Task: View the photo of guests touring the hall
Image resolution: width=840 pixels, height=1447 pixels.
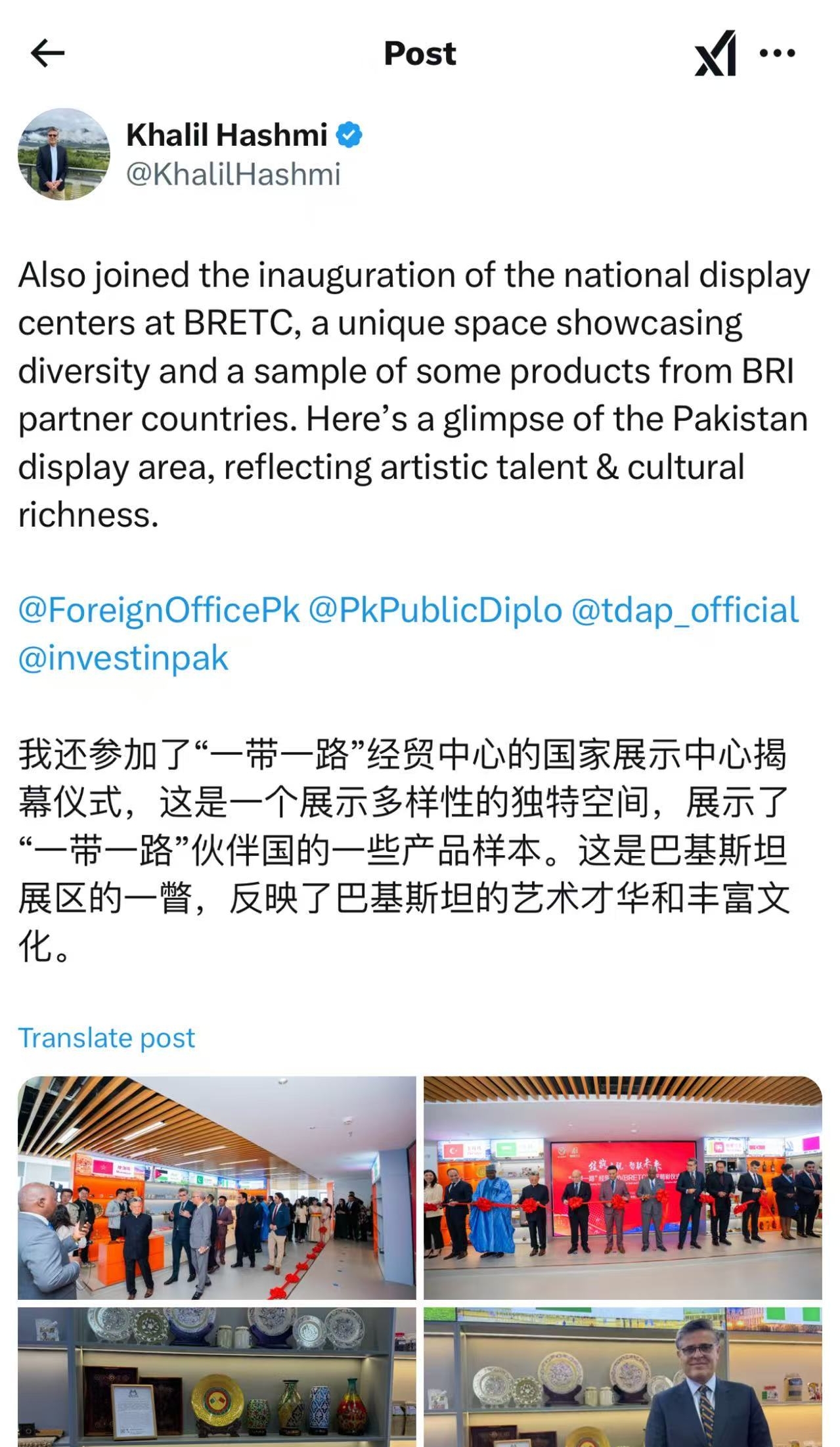Action: point(217,1188)
